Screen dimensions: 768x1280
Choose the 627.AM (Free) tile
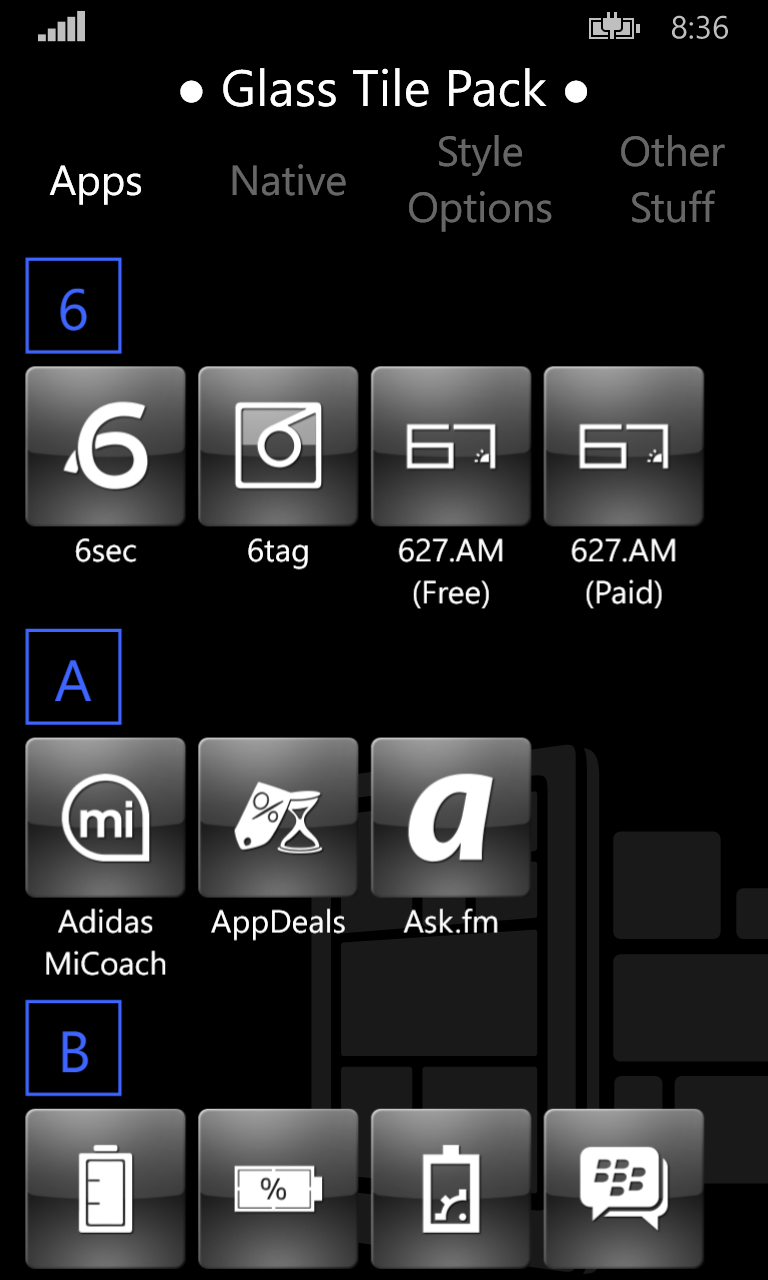point(451,446)
